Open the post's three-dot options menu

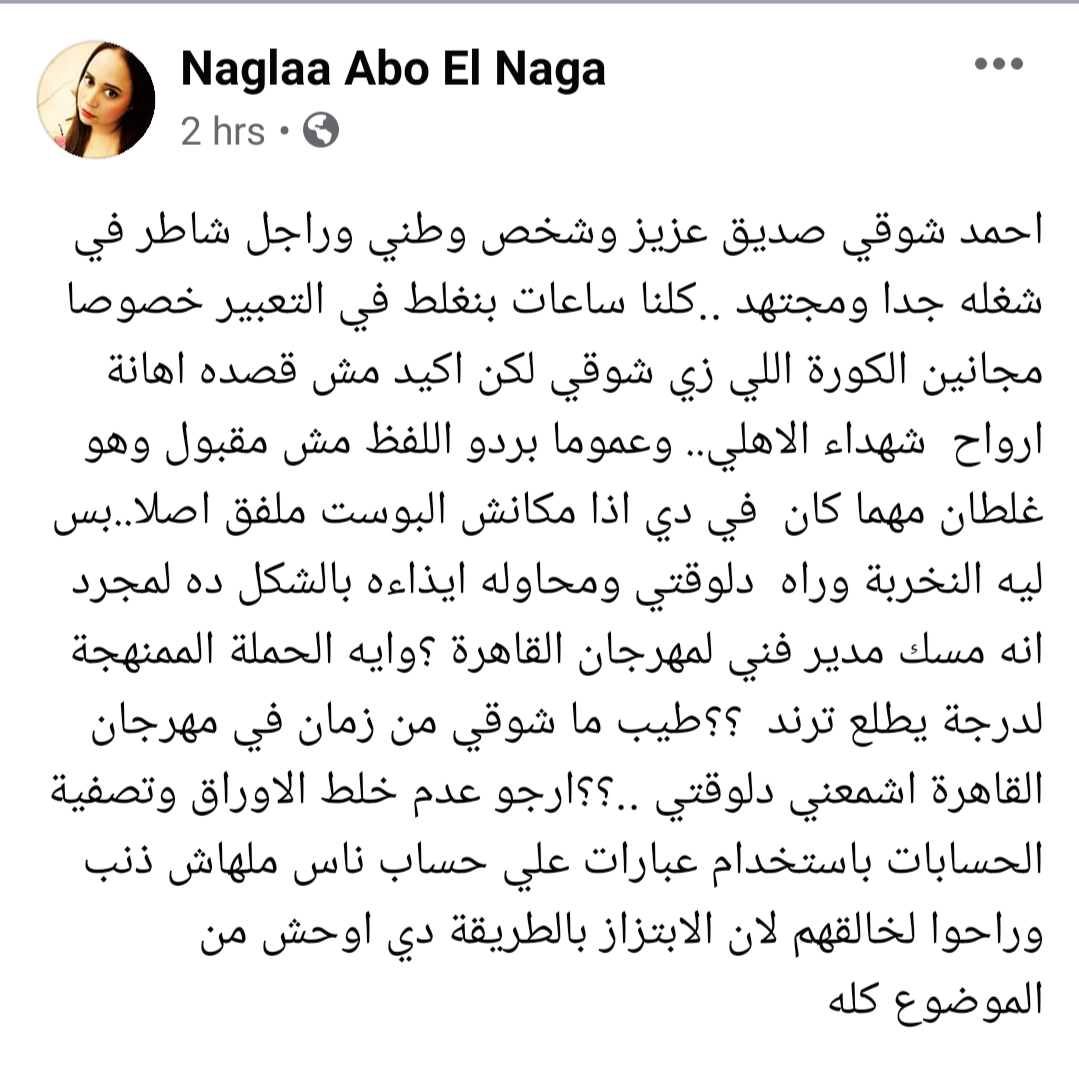point(998,64)
